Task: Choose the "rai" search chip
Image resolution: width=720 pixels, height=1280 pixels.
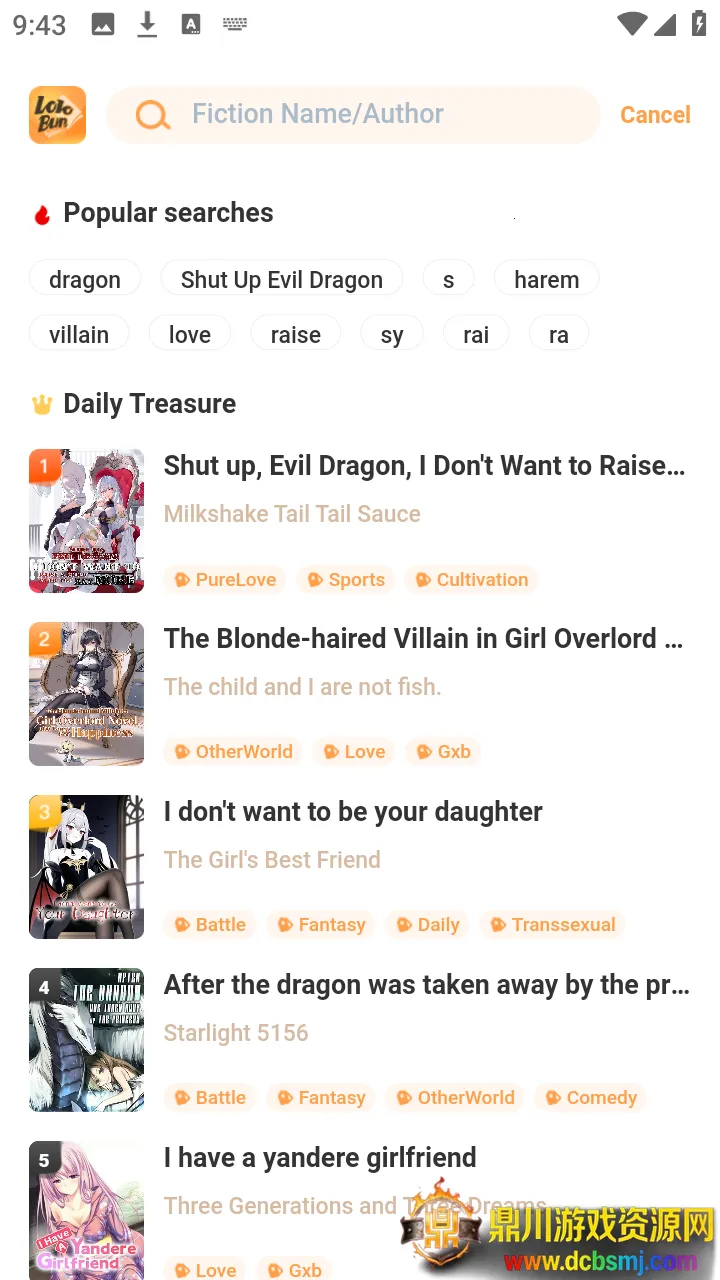Action: coord(476,335)
